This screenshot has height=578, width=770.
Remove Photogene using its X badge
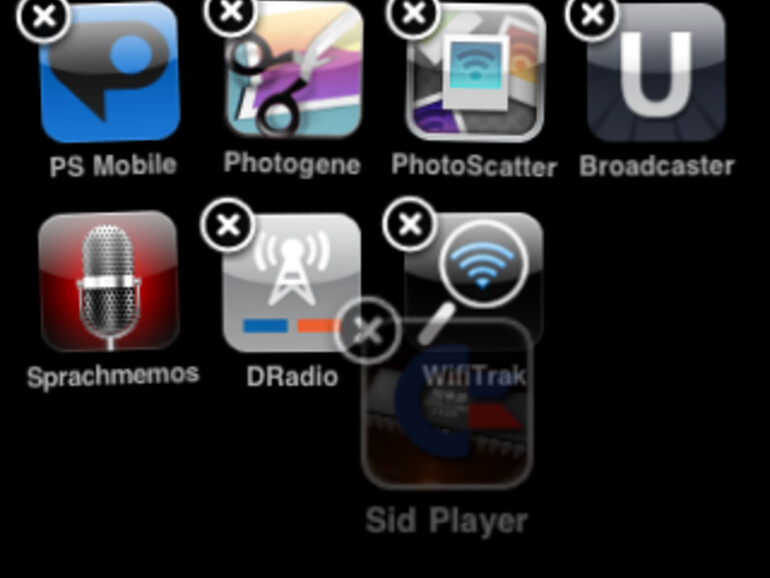point(231,12)
